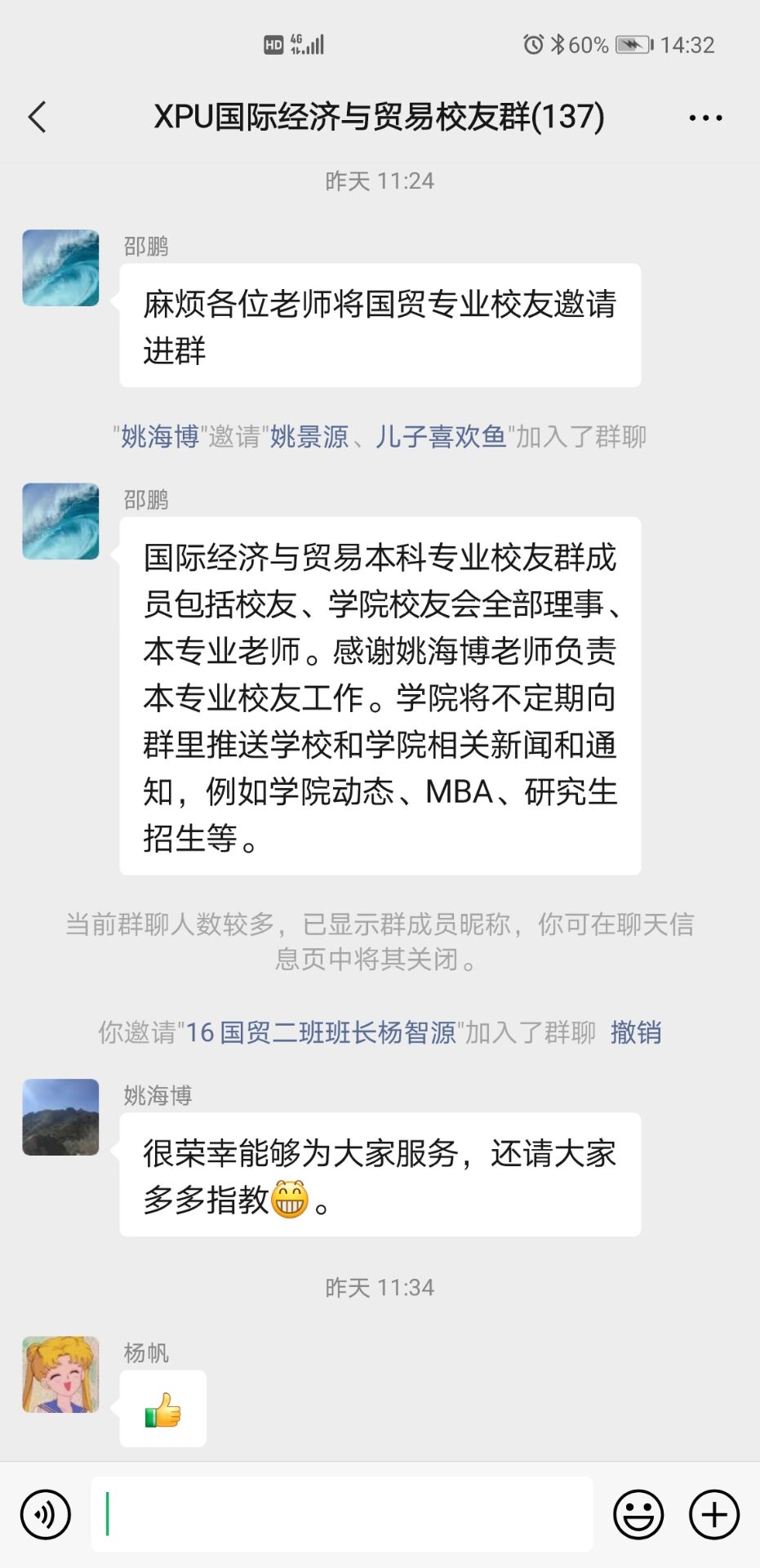Open the link for 儿子喜欢鱼
760x1568 pixels.
click(441, 437)
